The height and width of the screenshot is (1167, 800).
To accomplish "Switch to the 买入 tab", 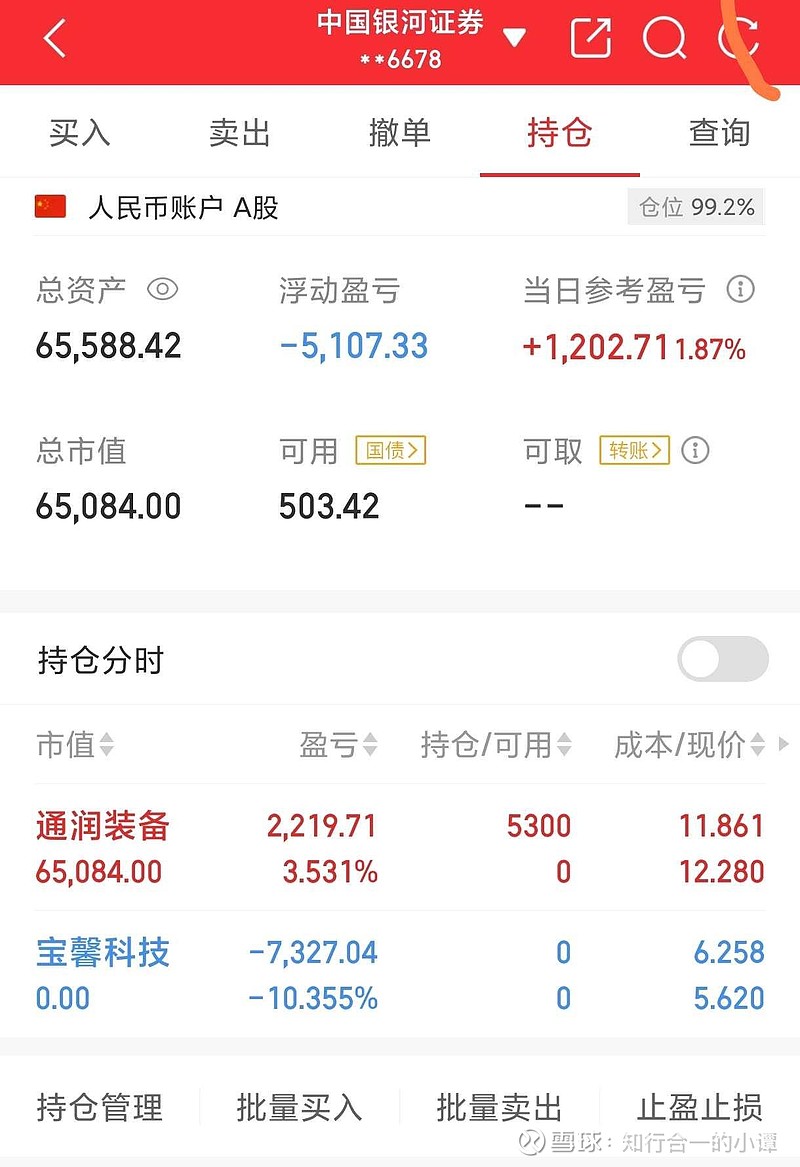I will pos(79,133).
